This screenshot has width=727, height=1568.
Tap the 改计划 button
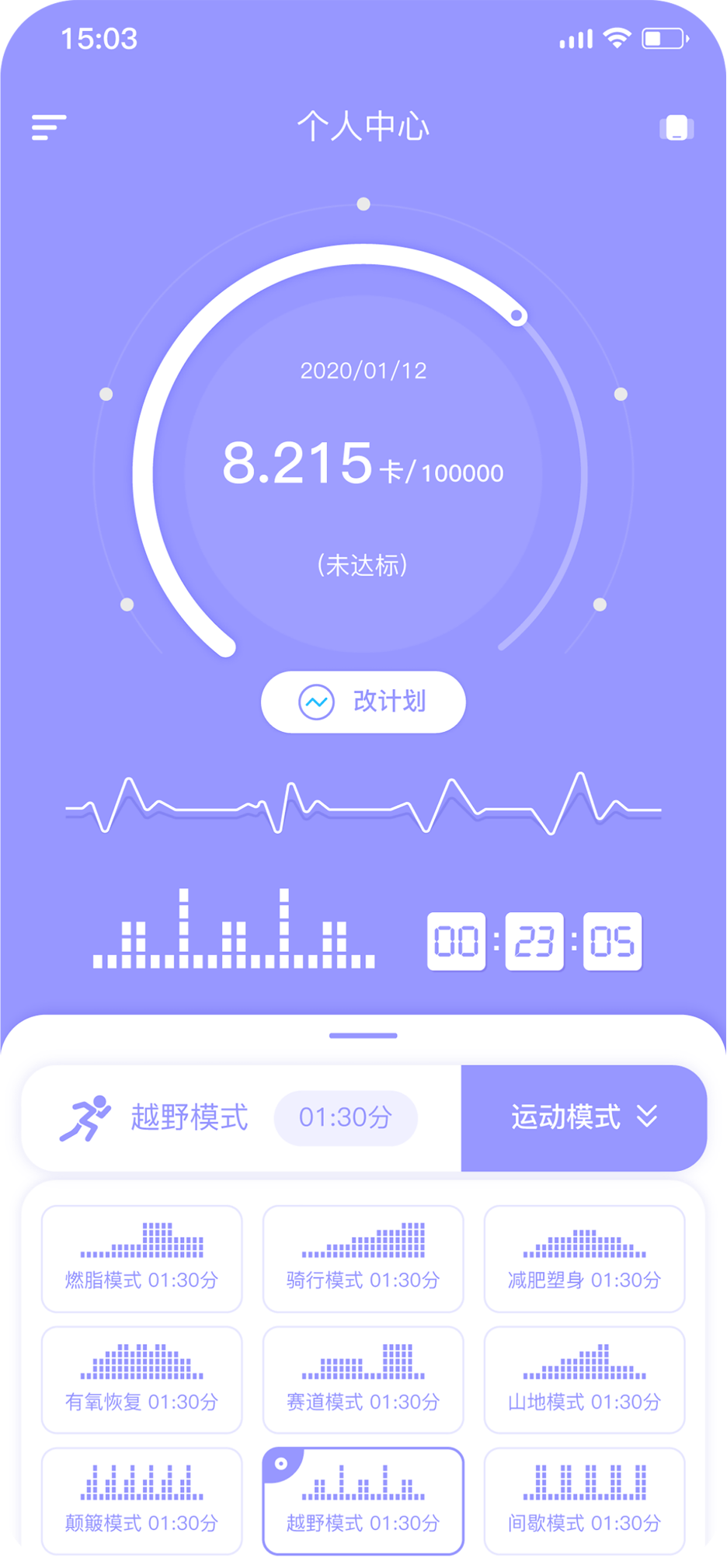pos(363,702)
